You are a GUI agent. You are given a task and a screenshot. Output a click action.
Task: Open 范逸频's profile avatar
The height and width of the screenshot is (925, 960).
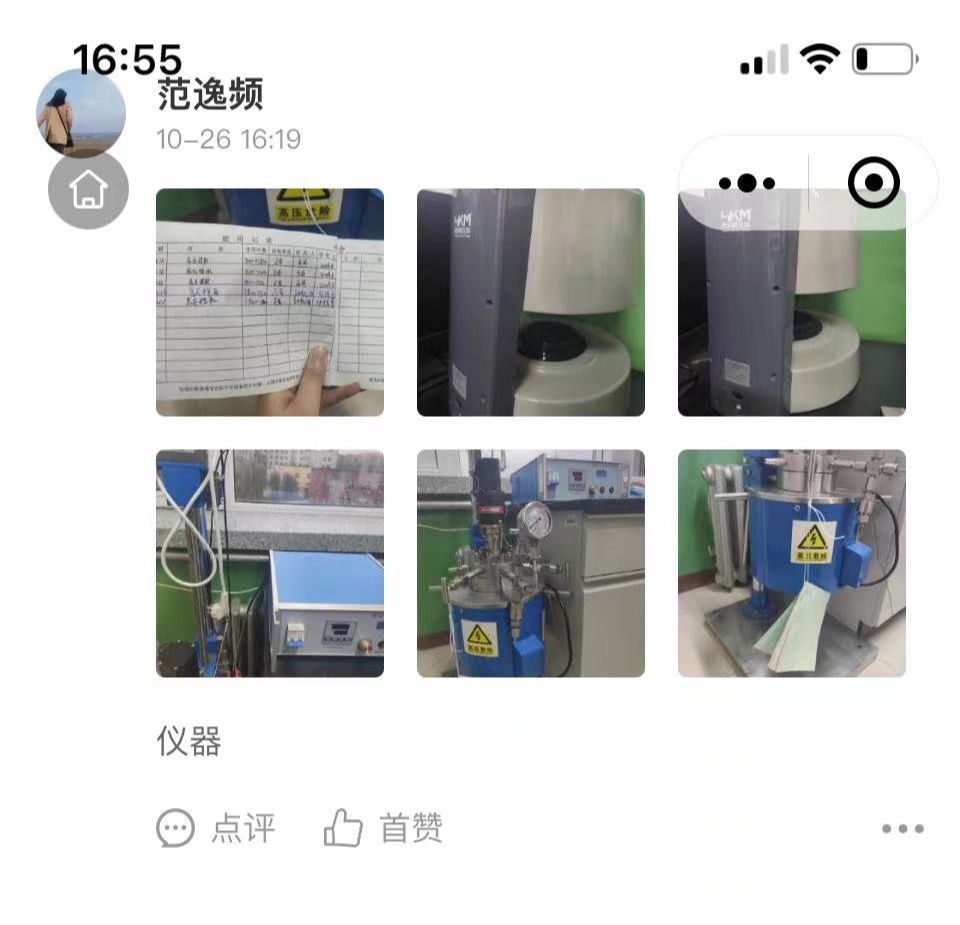click(x=81, y=112)
